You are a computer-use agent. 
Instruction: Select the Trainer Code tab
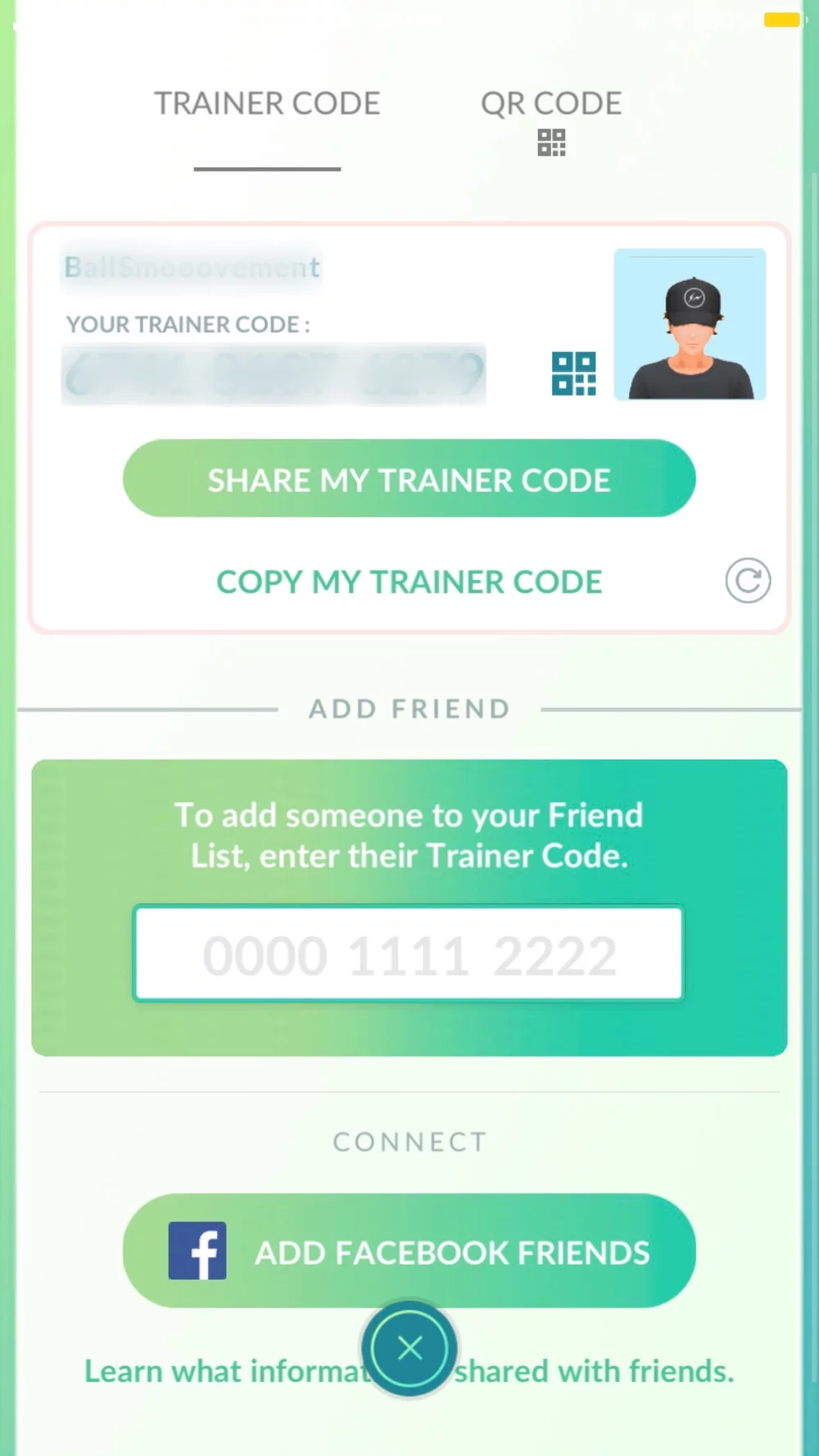267,105
